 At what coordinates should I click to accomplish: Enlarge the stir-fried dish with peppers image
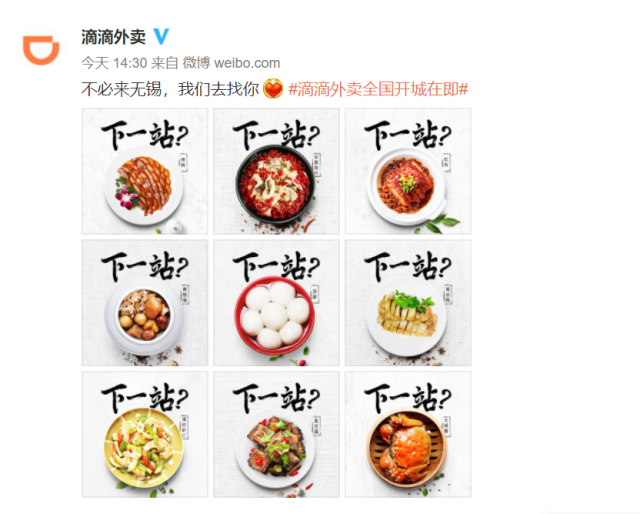click(276, 434)
